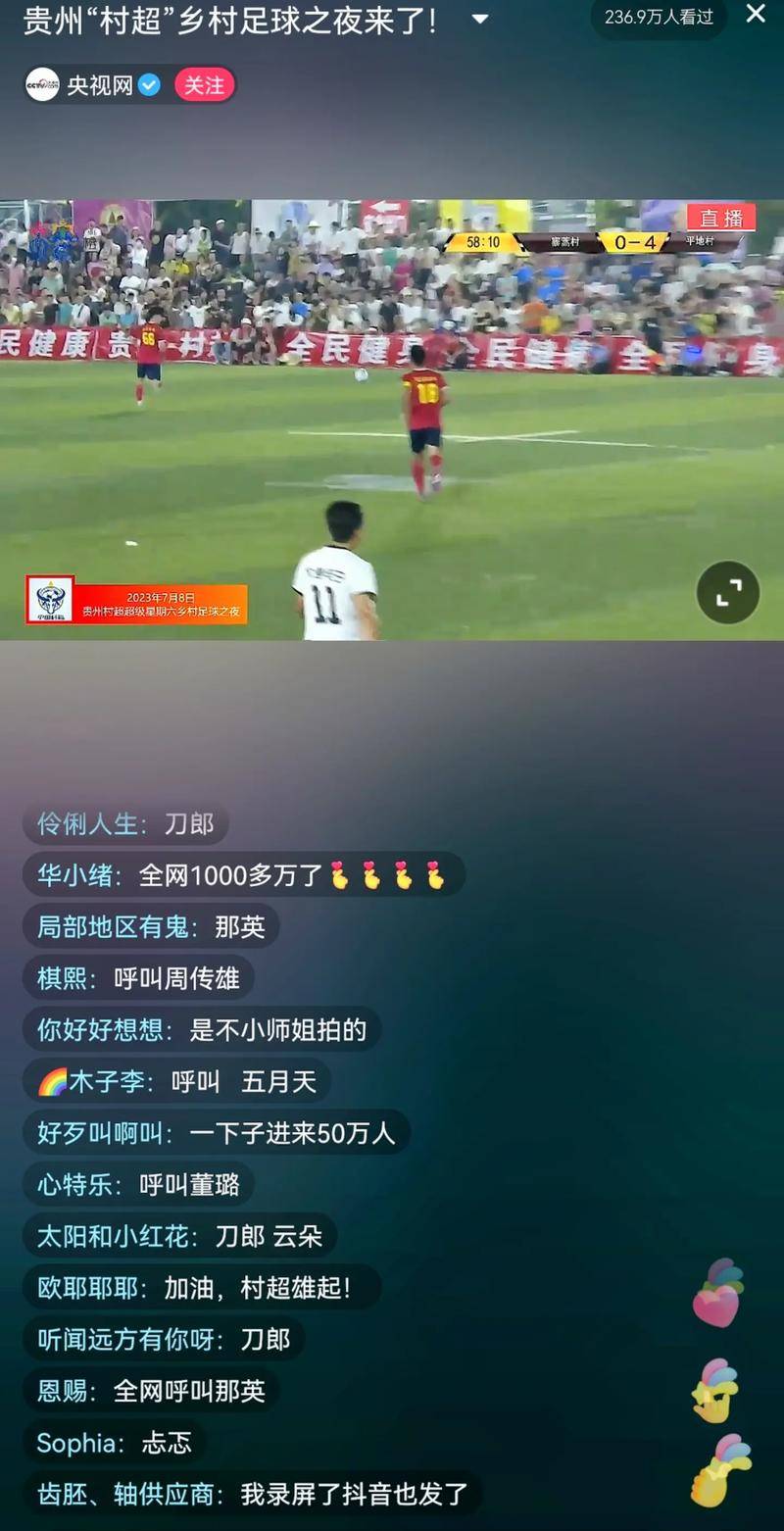Image resolution: width=784 pixels, height=1531 pixels.
Task: Close the live stream window
Action: [756, 14]
